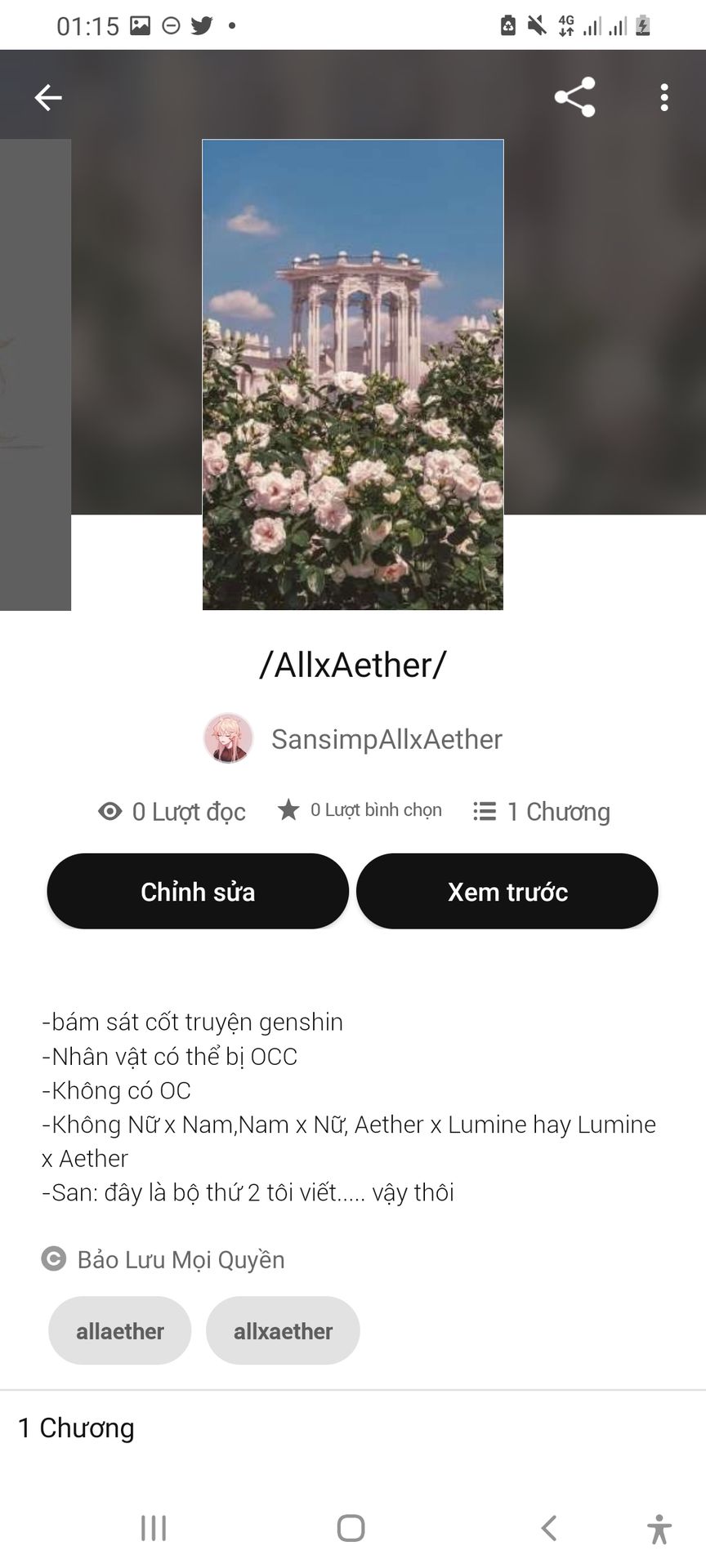Screen dimensions: 706x1568
Task: Open the three-dot overflow menu
Action: click(x=664, y=98)
